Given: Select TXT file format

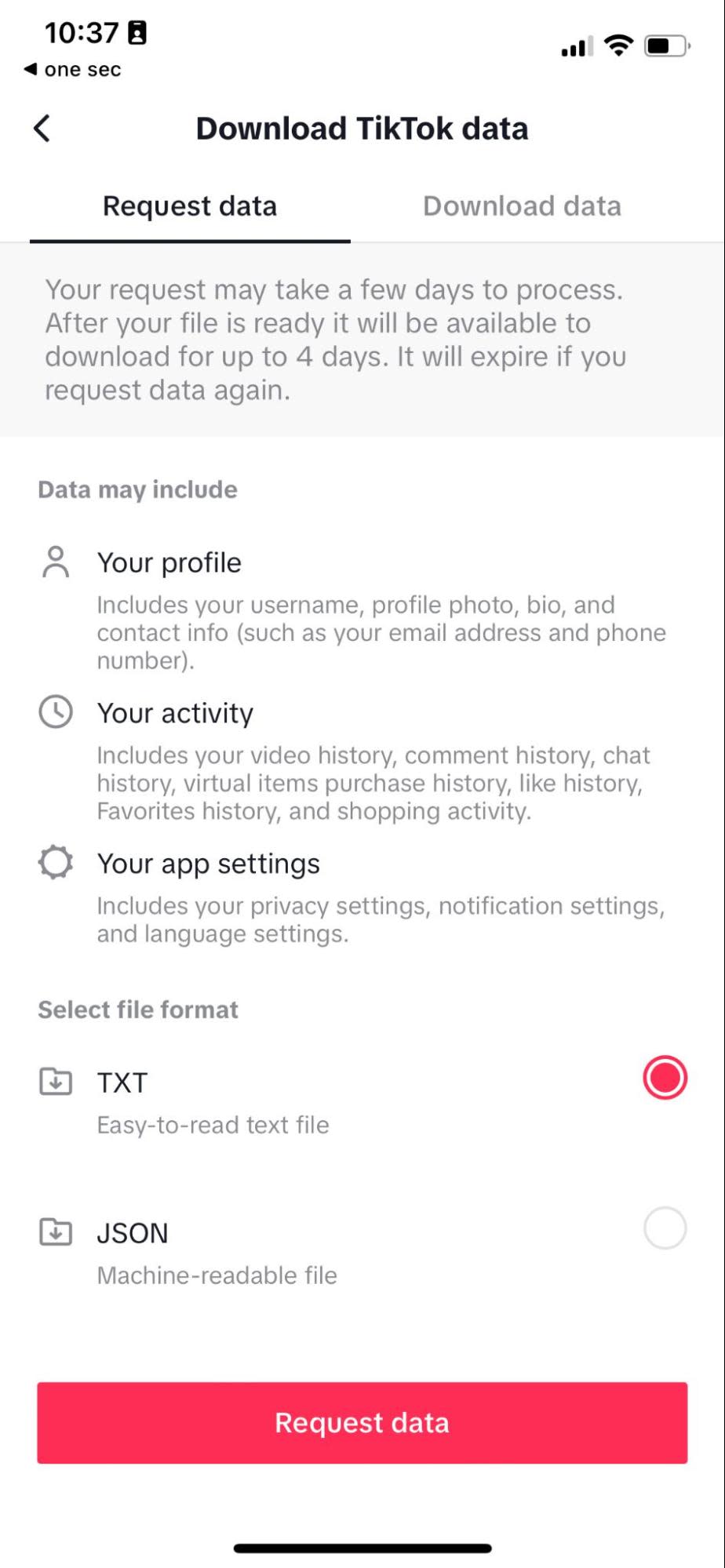Looking at the screenshot, I should [x=665, y=1078].
